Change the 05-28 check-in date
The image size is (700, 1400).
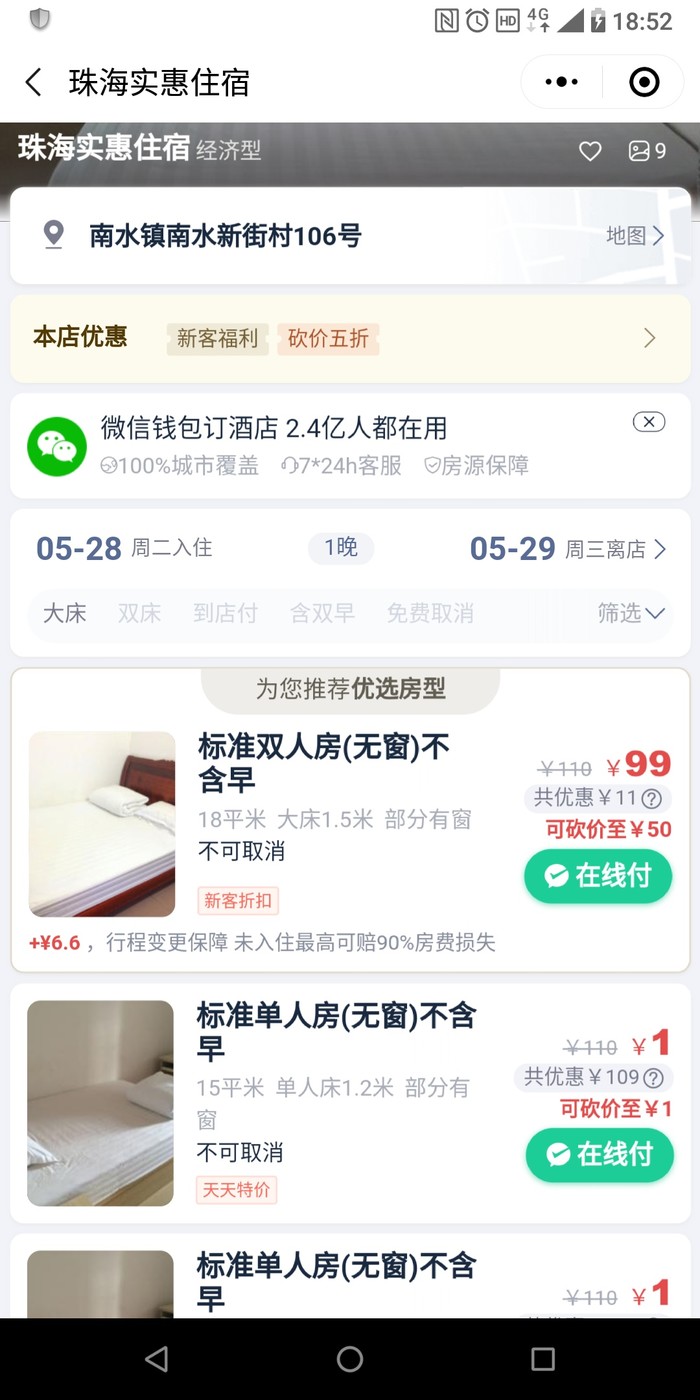point(124,548)
